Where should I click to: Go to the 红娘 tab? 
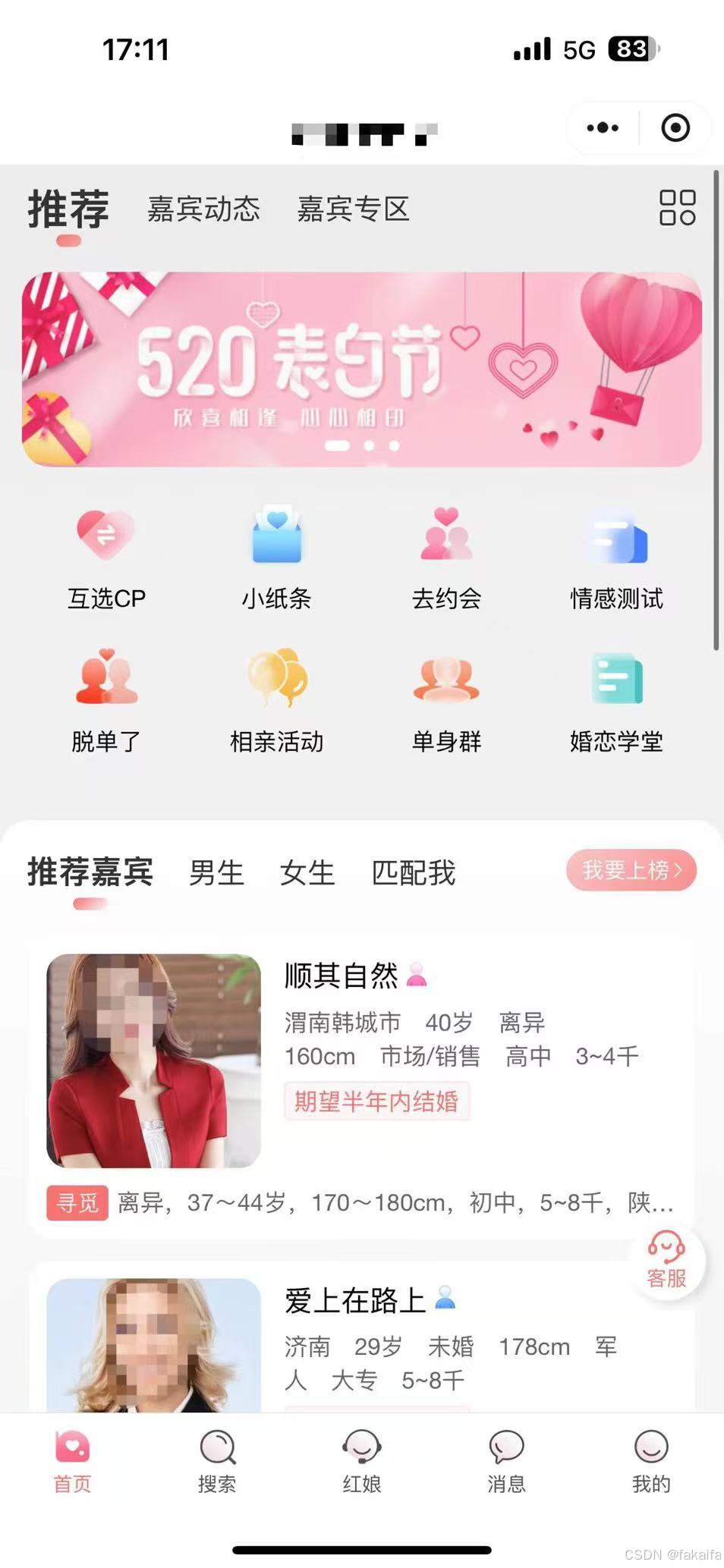coord(361,1462)
